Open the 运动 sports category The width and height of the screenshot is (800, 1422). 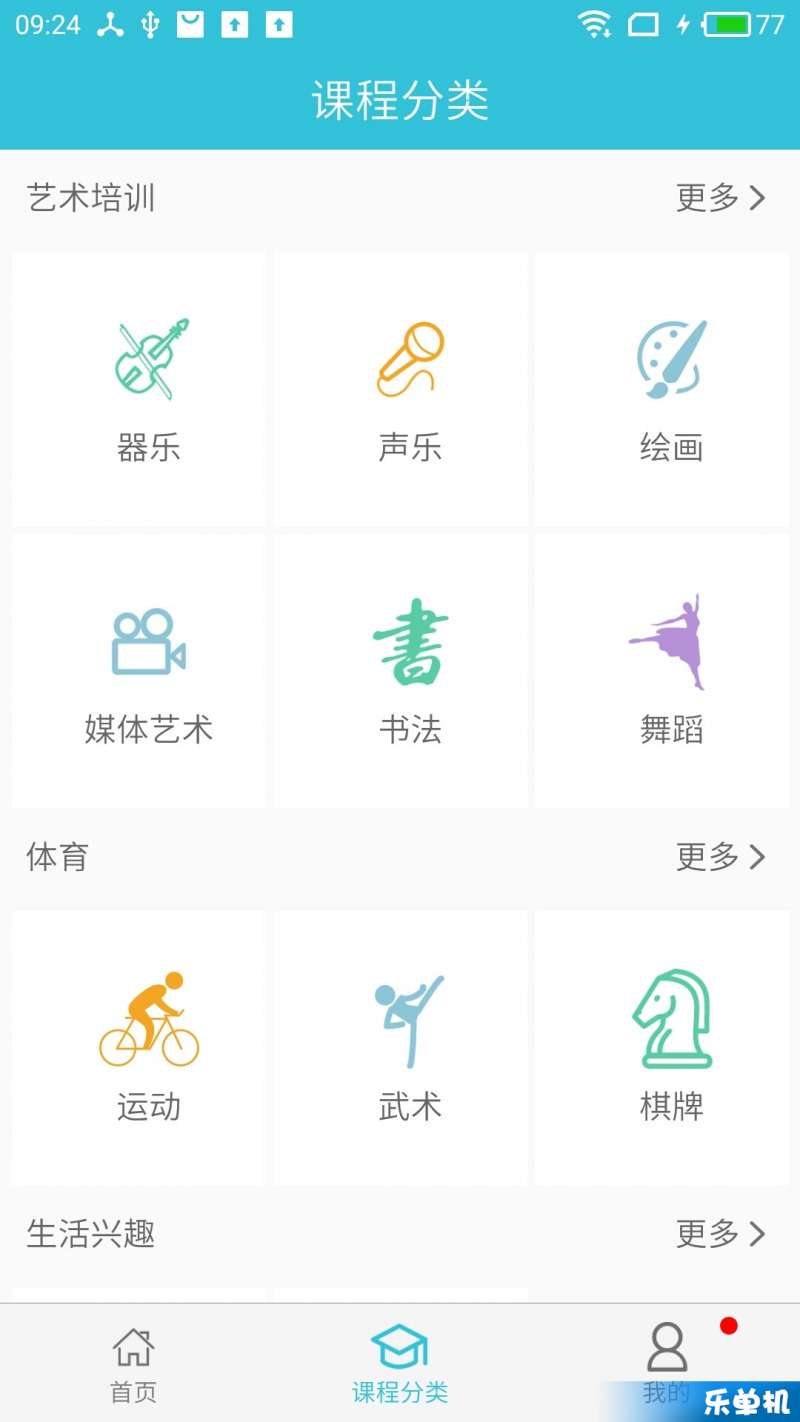coord(139,1048)
